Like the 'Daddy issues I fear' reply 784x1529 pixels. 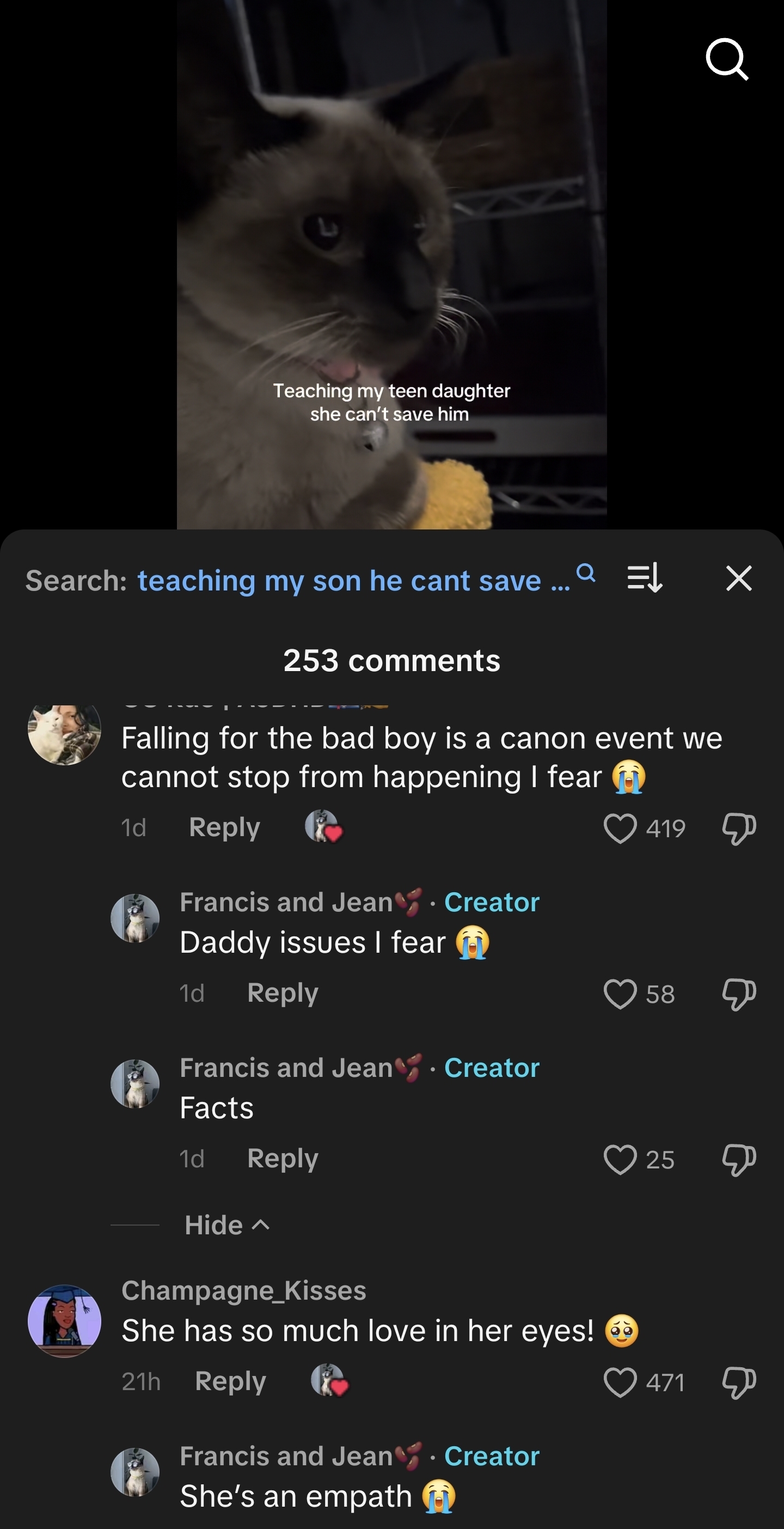620,994
